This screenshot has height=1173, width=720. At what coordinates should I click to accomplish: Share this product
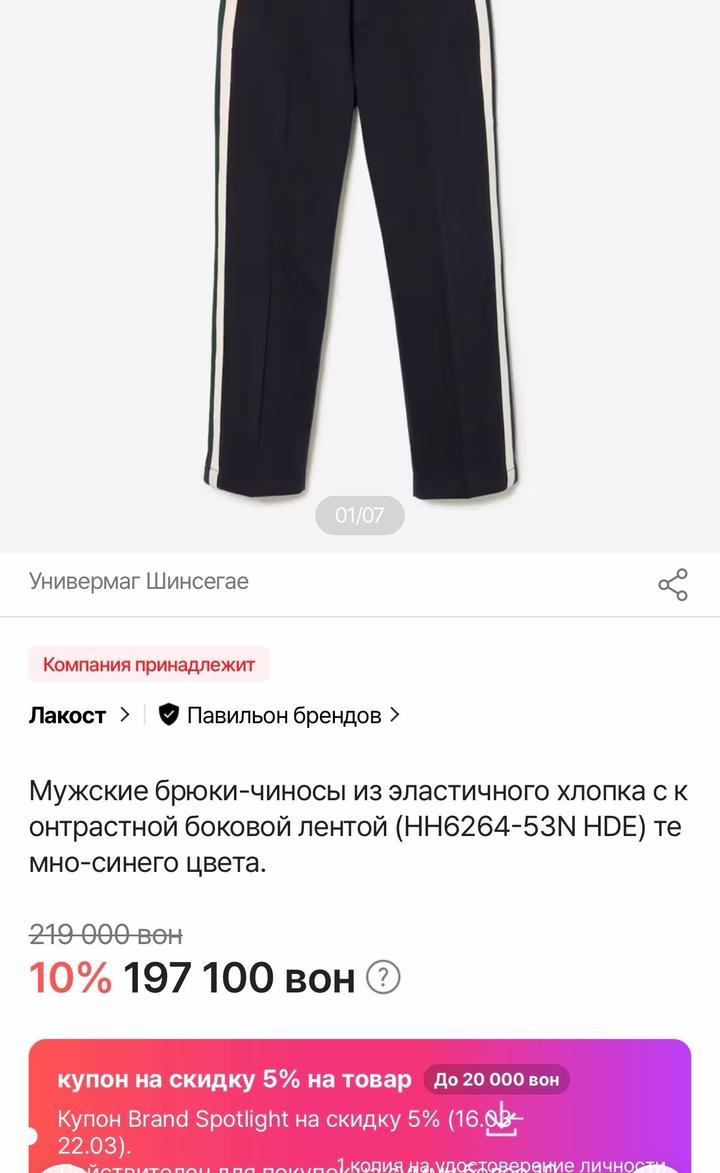673,585
